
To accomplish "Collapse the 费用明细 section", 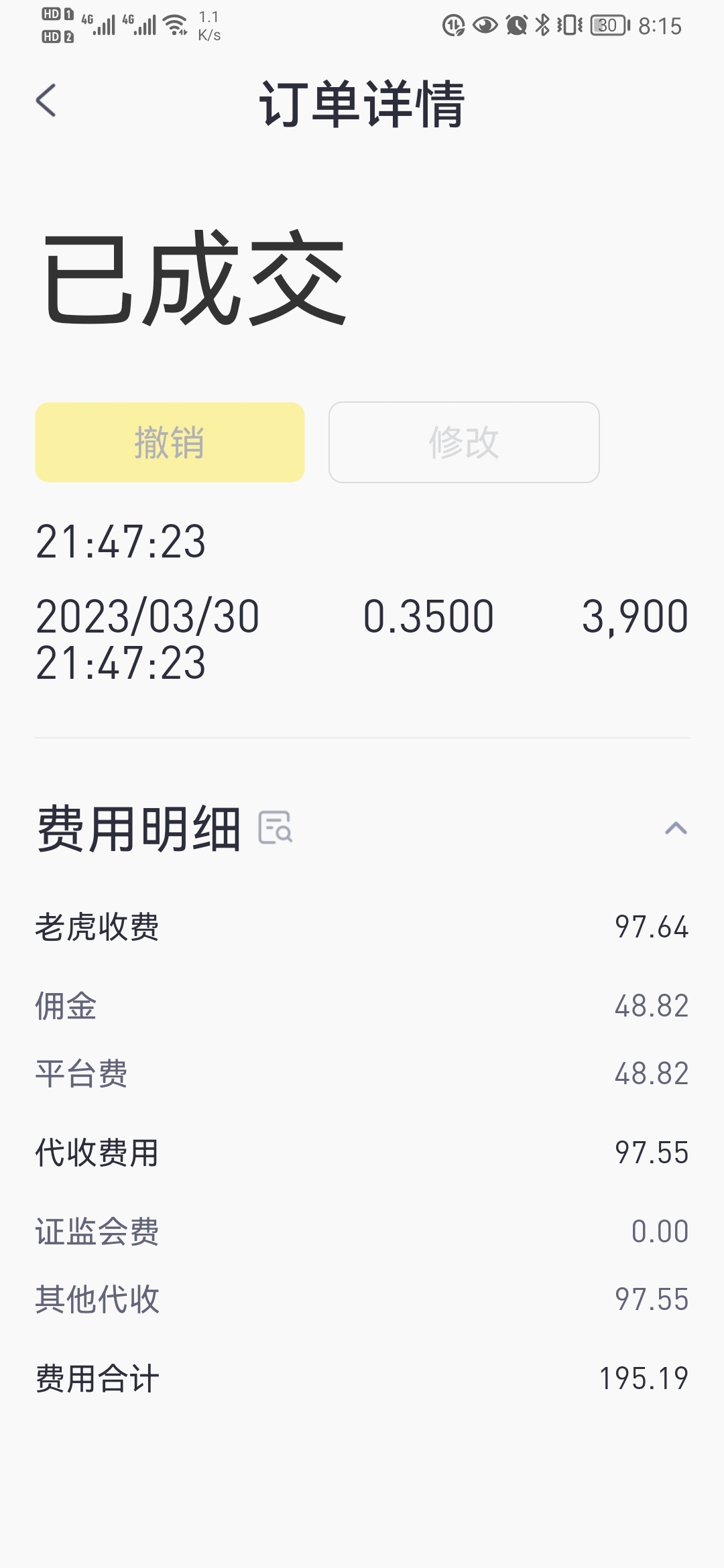I will (x=676, y=828).
